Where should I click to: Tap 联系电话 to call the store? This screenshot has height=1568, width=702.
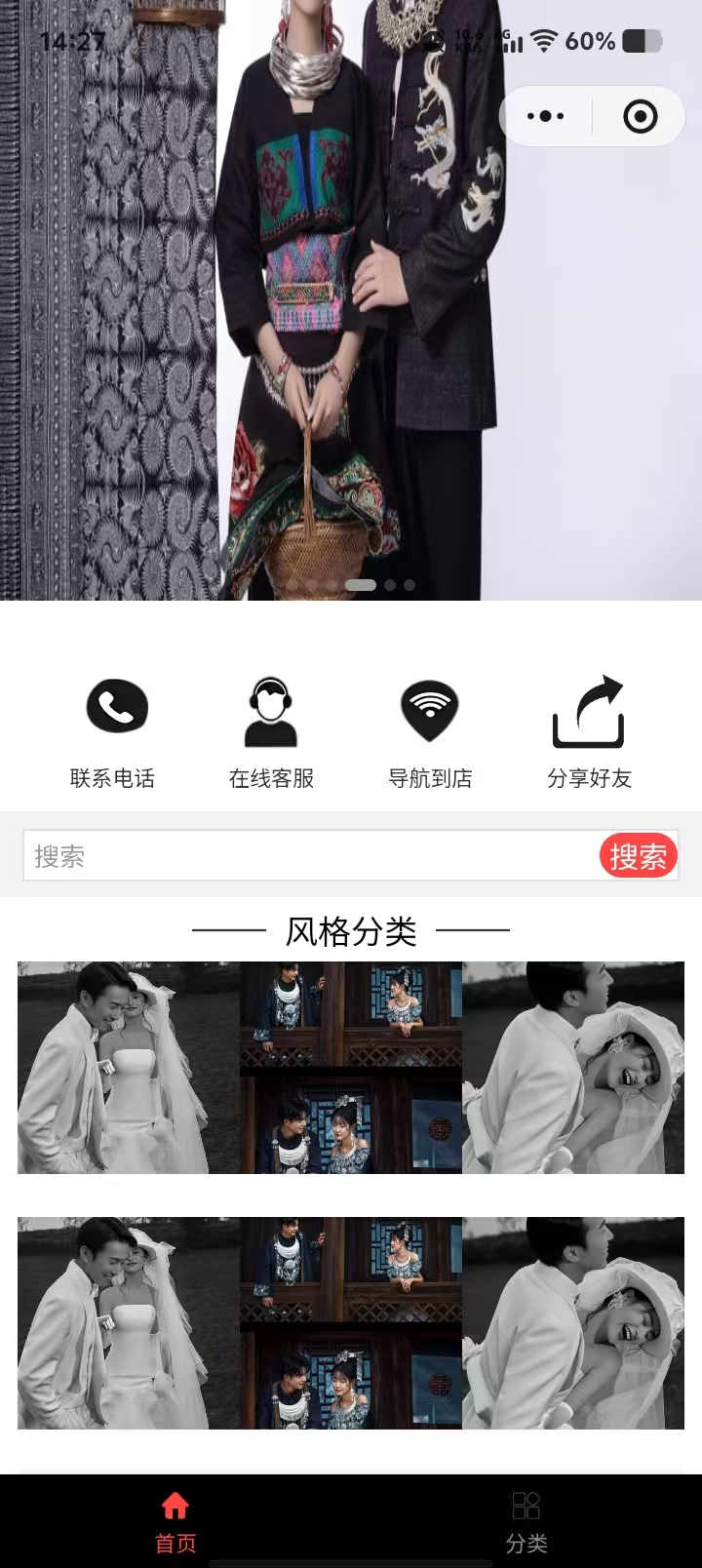(x=113, y=731)
